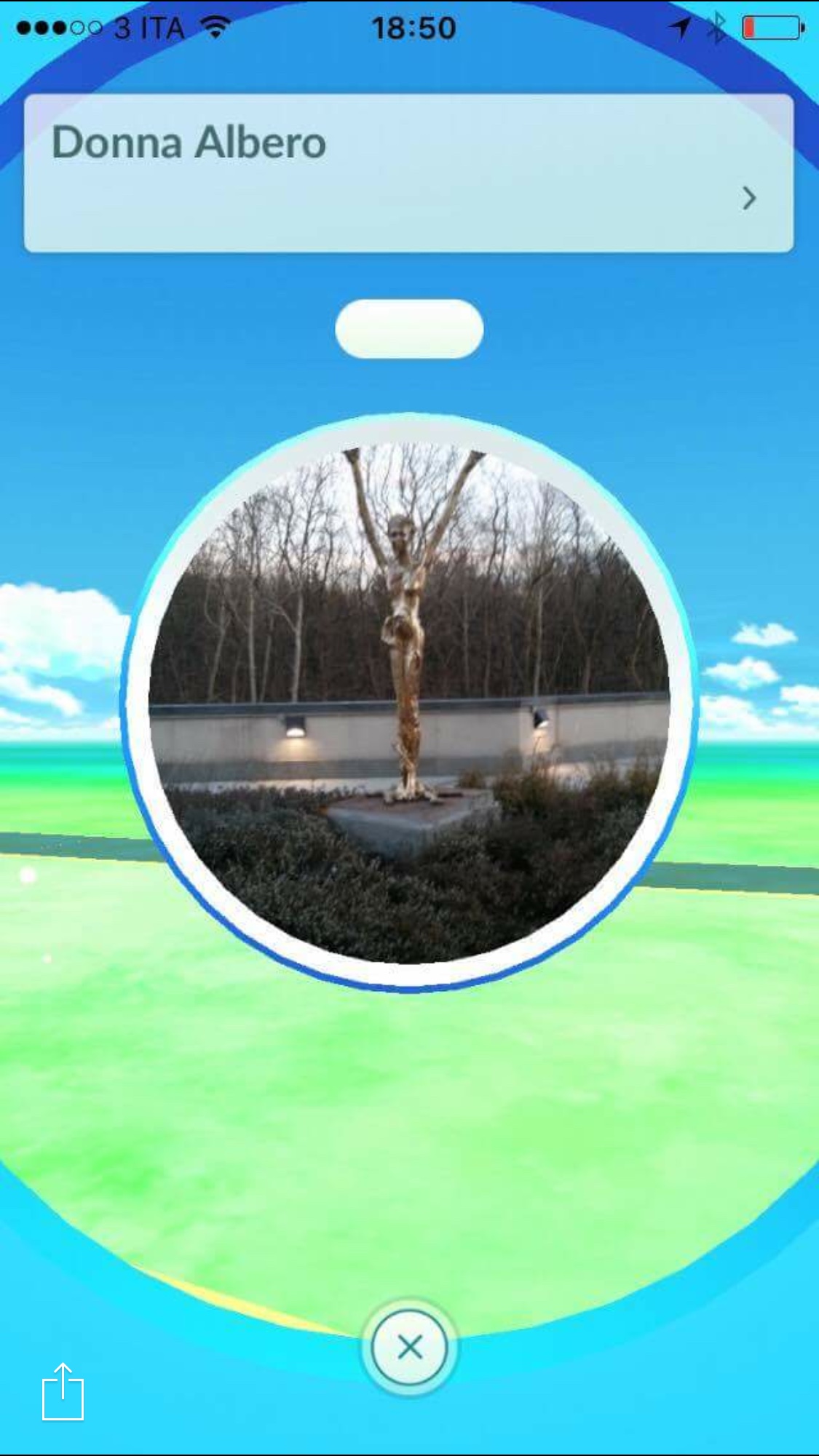Screen dimensions: 819x1456
Task: Tap the Donna Albero photo disc
Action: (x=409, y=702)
